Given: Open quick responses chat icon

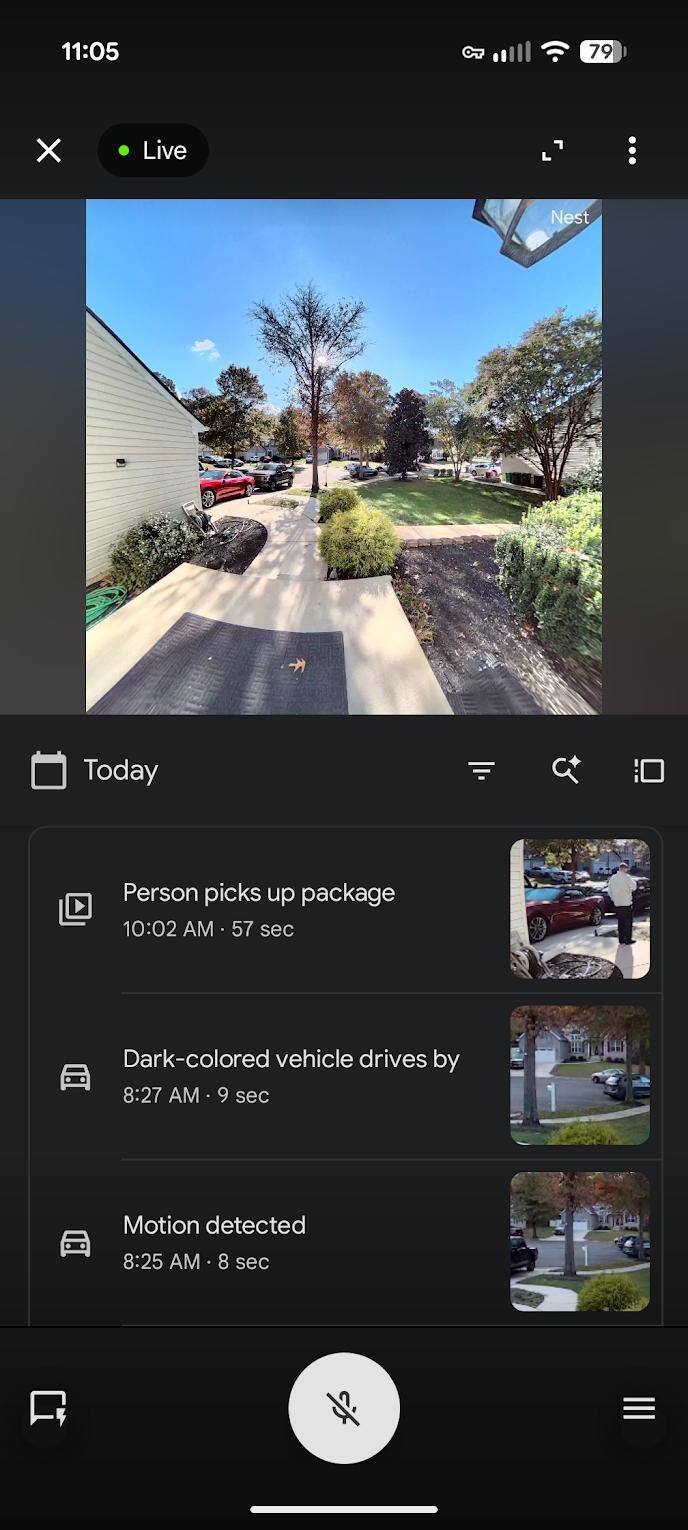Looking at the screenshot, I should [x=48, y=1408].
